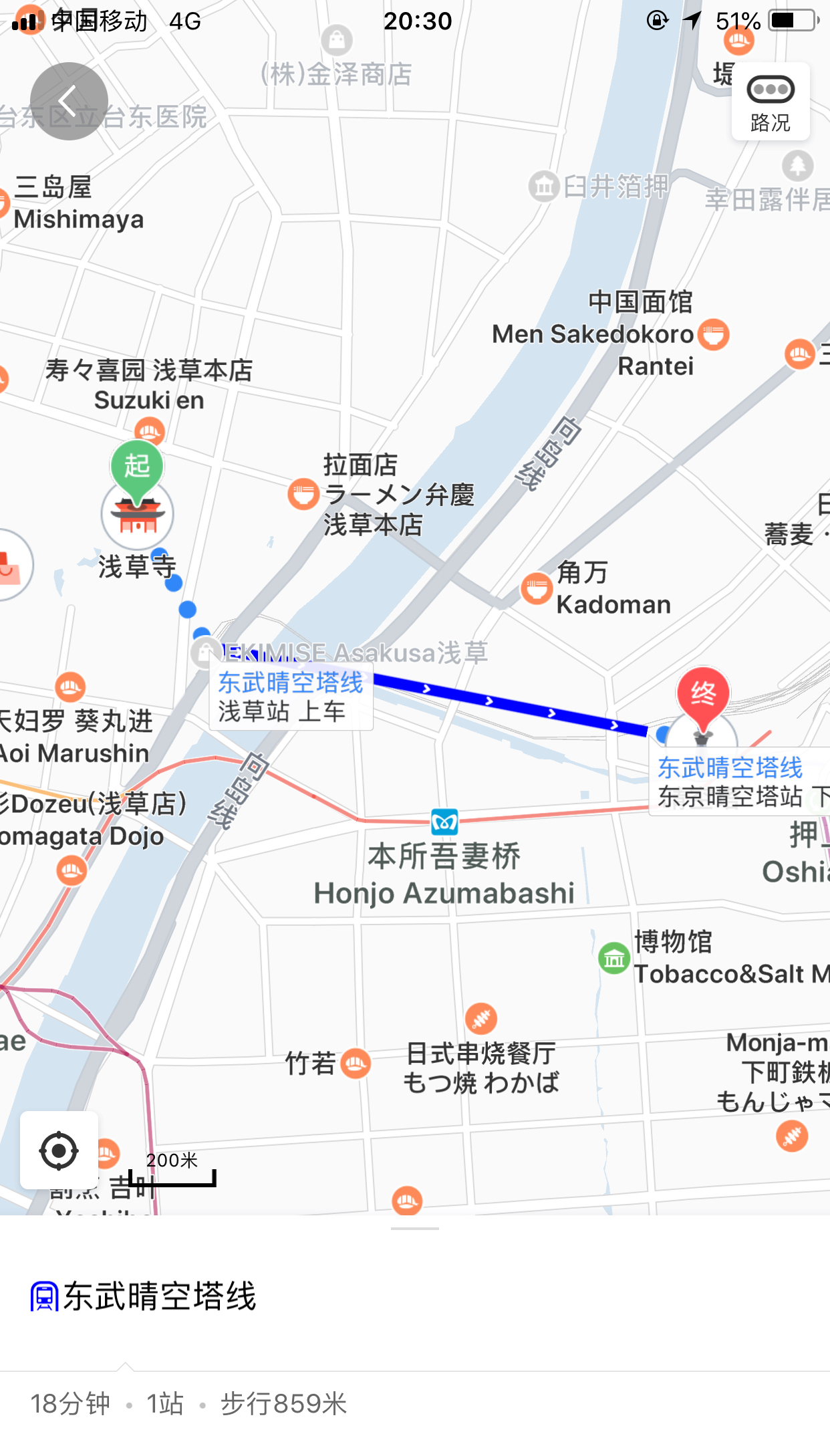The height and width of the screenshot is (1456, 830).
Task: Select the 角万 Kadoman restaurant pin
Action: click(x=536, y=589)
